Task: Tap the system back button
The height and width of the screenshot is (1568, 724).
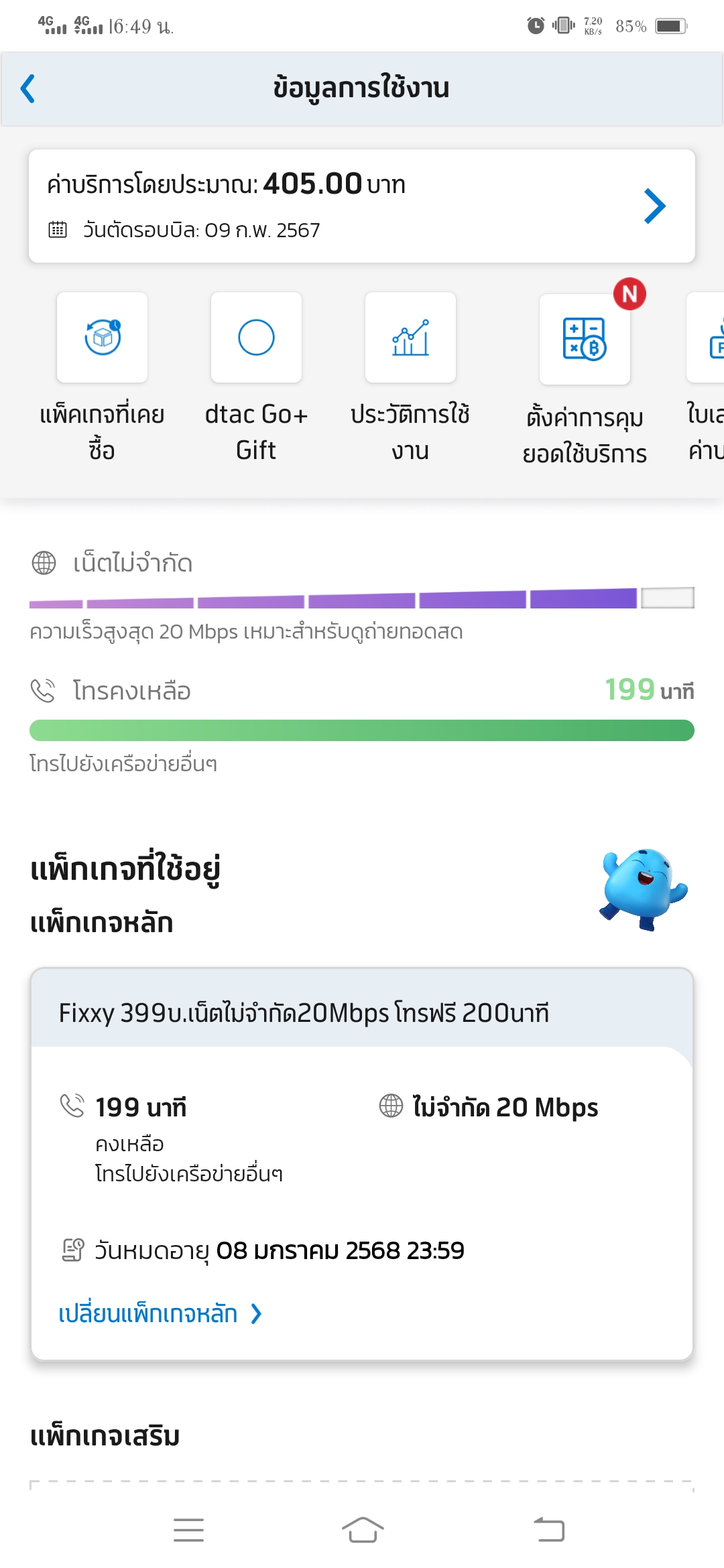Action: [549, 1530]
